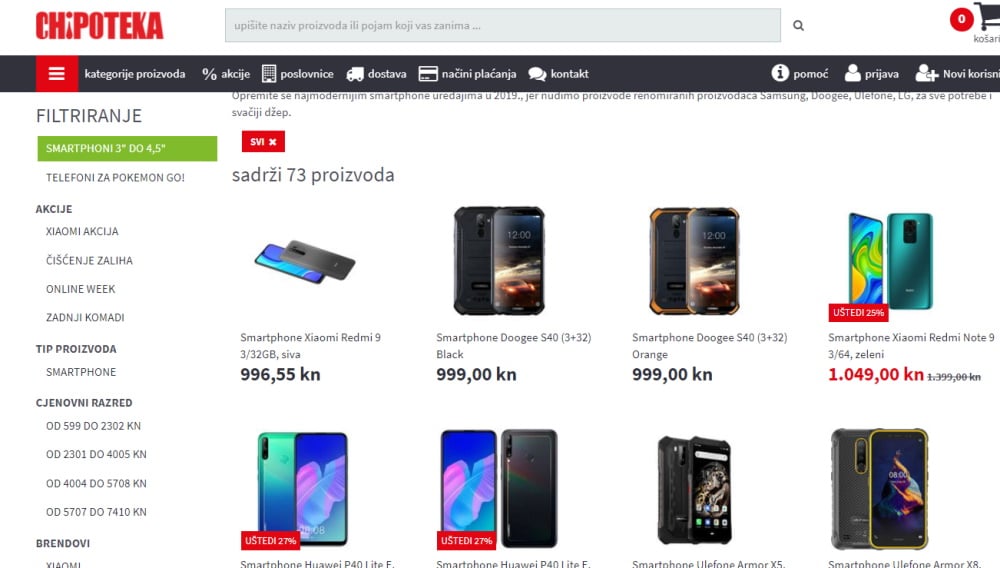
Task: Open Xiaomi Redmi Note 9 zeleni product
Action: (x=910, y=345)
